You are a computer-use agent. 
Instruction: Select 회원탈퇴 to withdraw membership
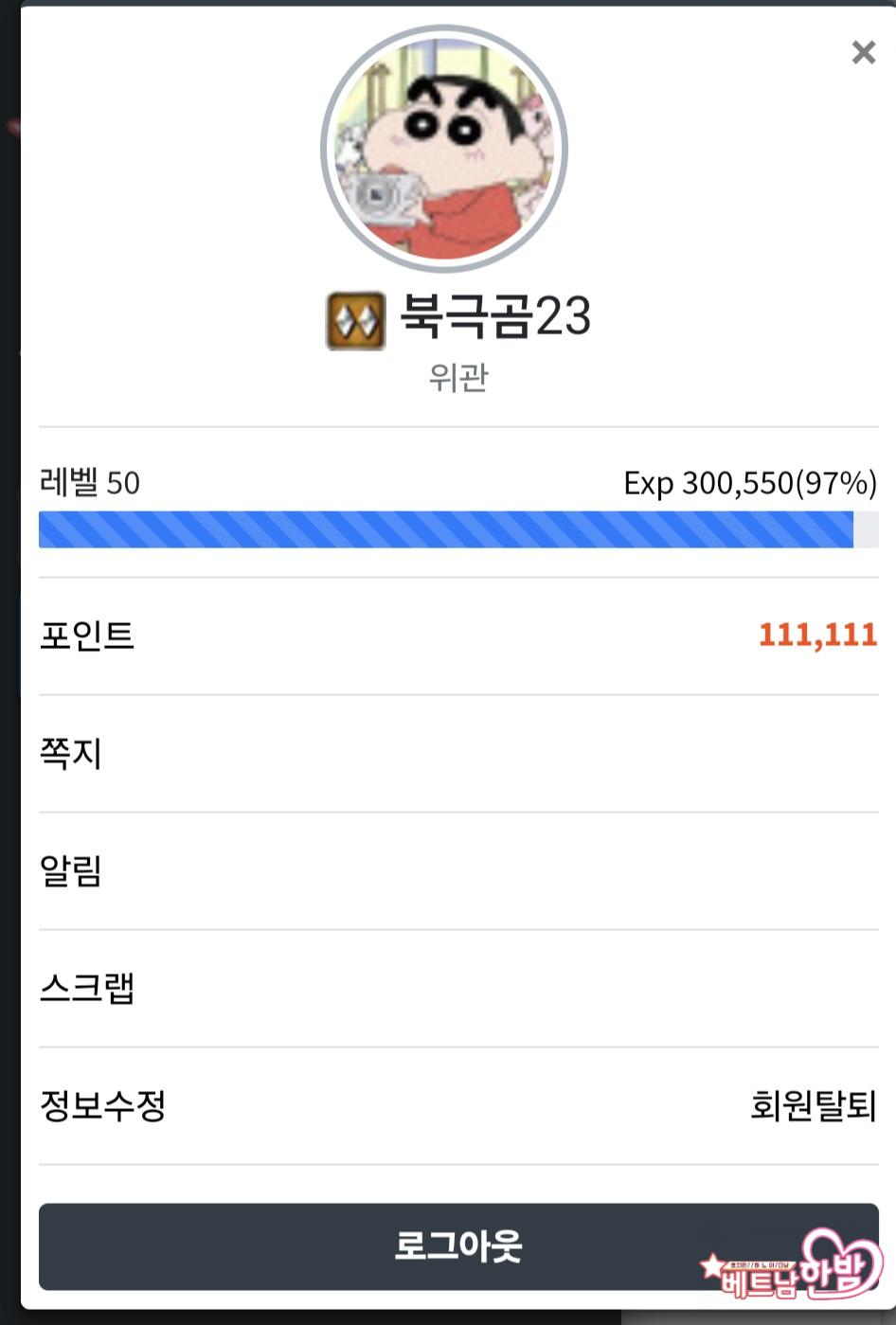pos(813,1105)
